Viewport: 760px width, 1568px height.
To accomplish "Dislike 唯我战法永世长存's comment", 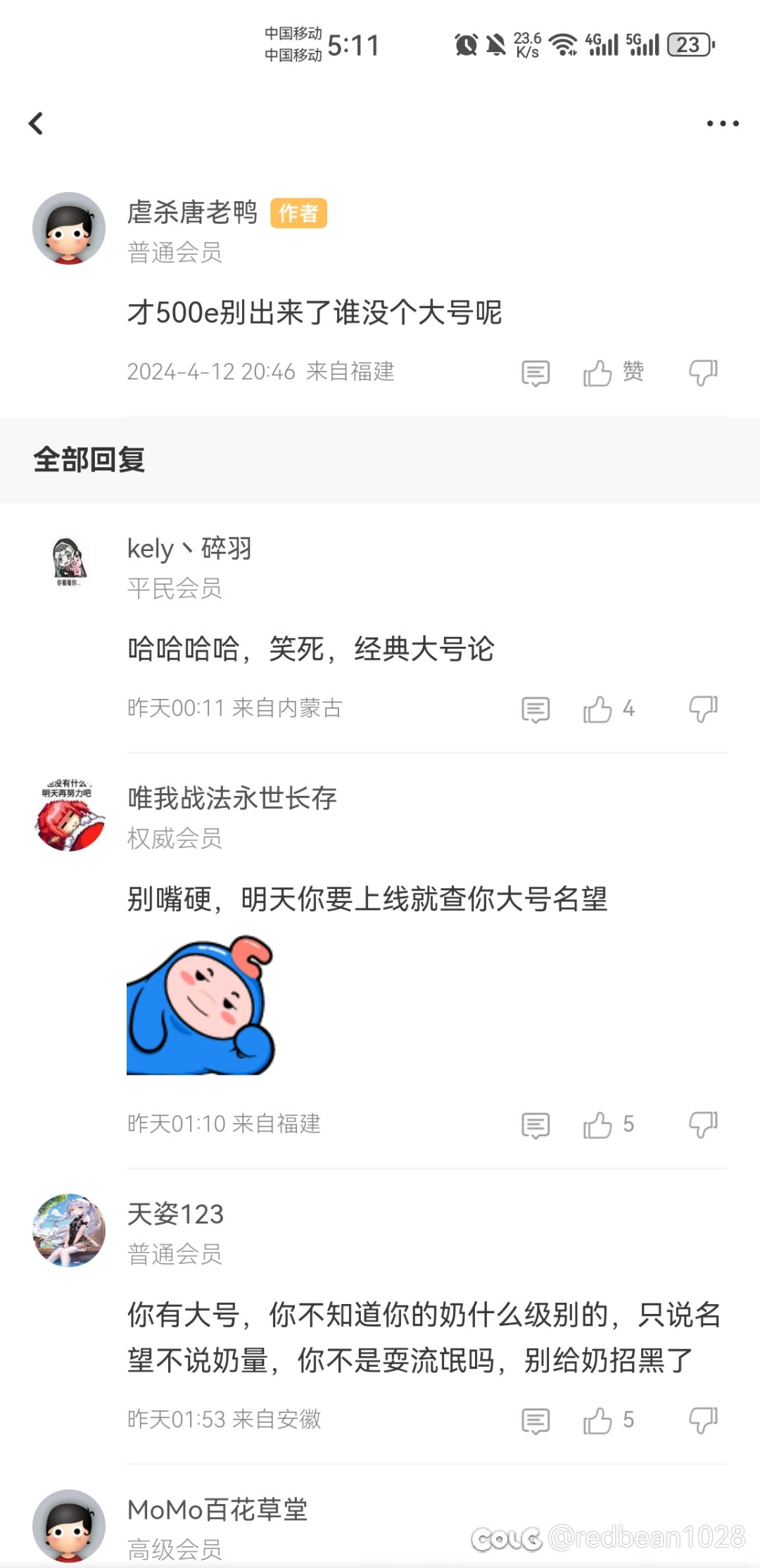I will point(703,1125).
